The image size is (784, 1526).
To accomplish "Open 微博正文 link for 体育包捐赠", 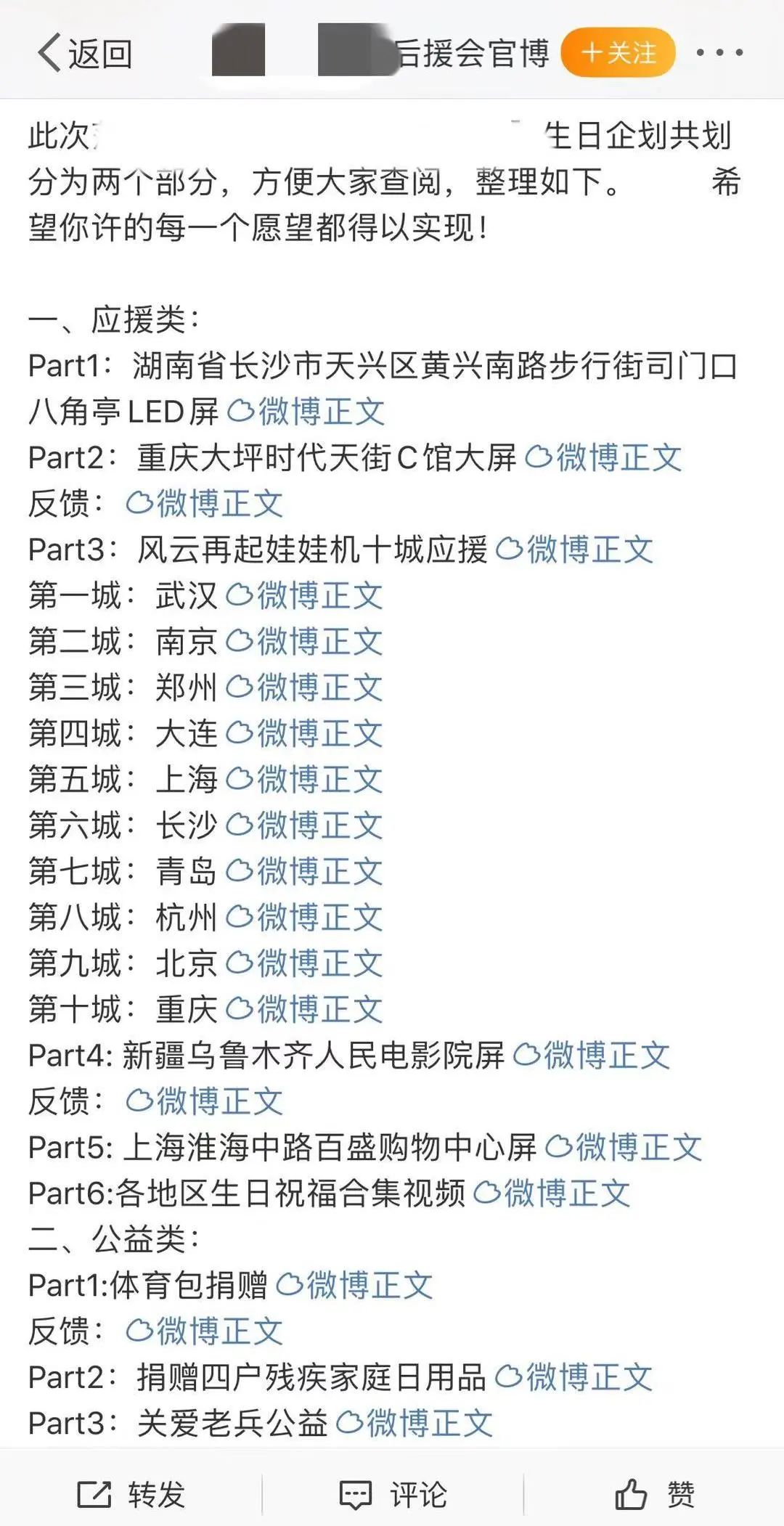I will (x=355, y=1286).
